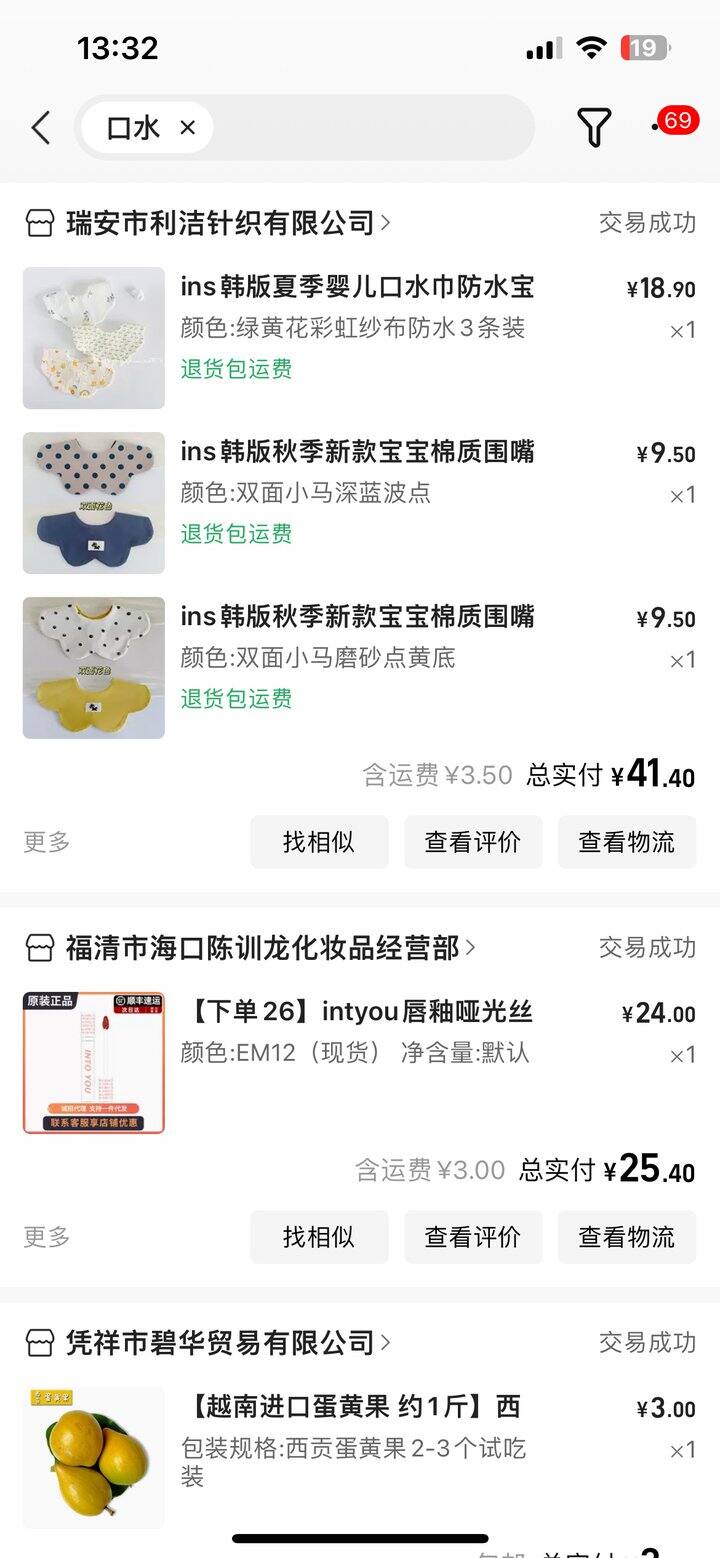Tap the storefront icon beside 凭祥市碧华贸易有限公司

38,1343
